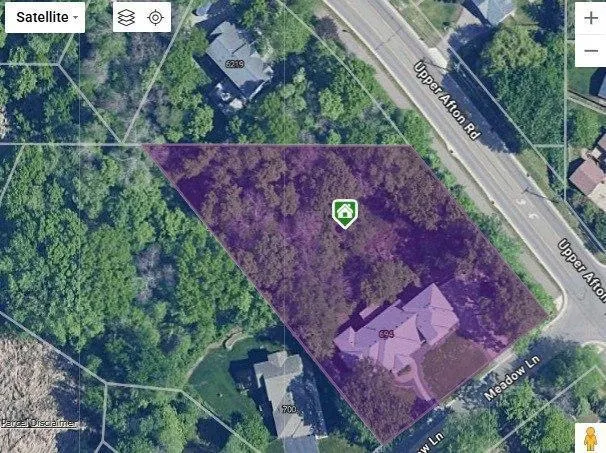Zoom out of the map
606x453 pixels.
590,51
